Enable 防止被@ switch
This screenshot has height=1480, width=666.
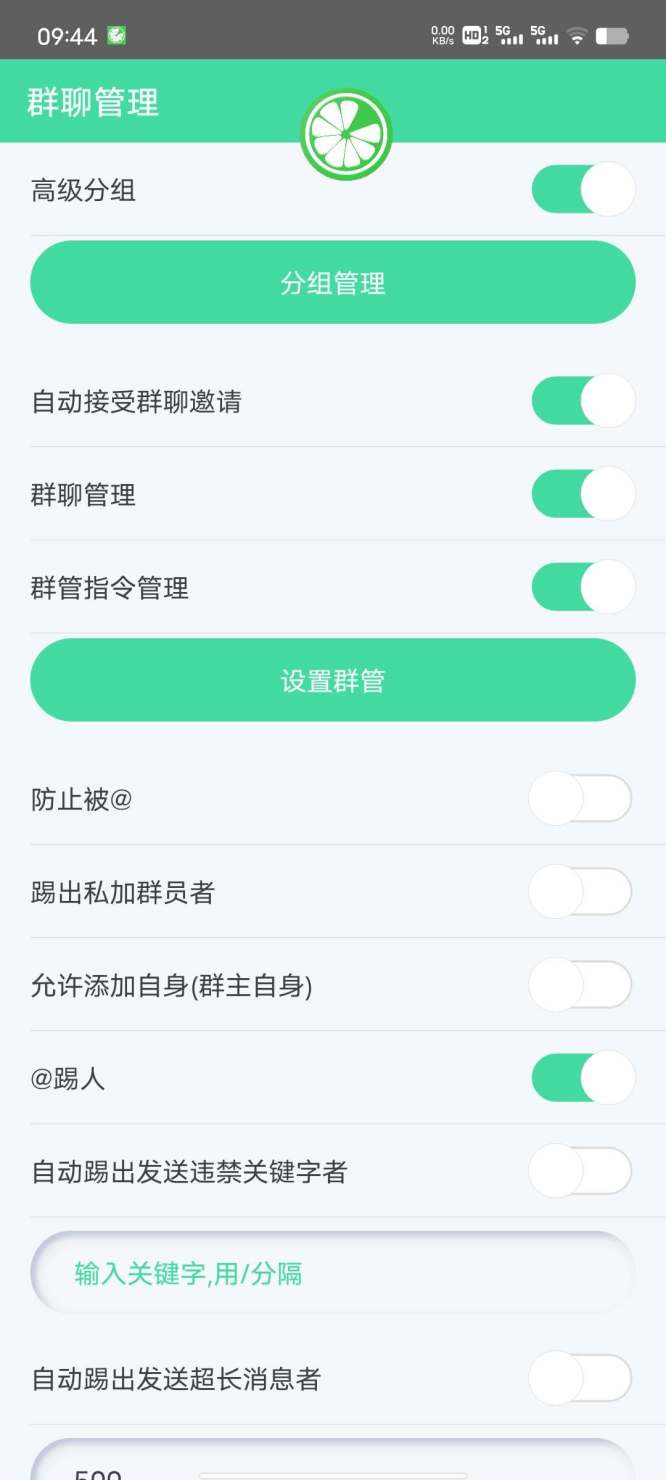tap(580, 799)
